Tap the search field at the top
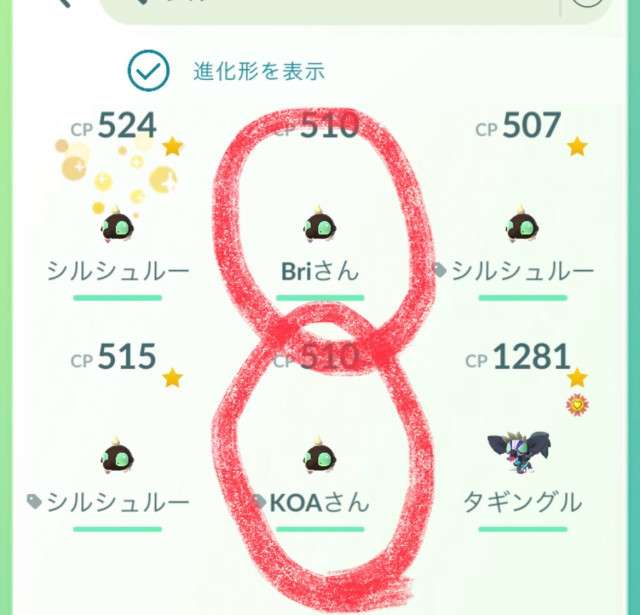The height and width of the screenshot is (615, 640). (330, 8)
